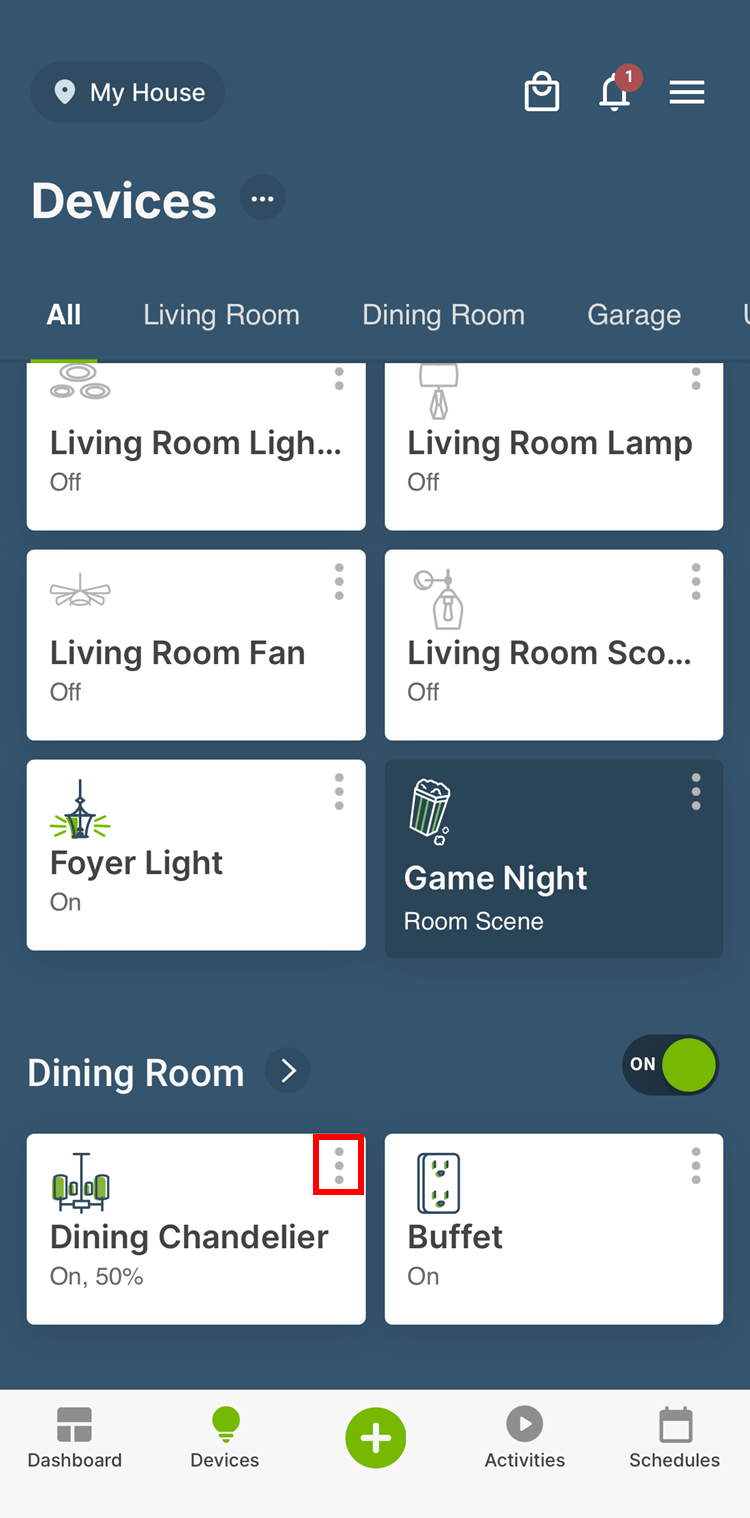Viewport: 750px width, 1518px height.
Task: Expand the Dining Room section arrow
Action: (x=288, y=1072)
